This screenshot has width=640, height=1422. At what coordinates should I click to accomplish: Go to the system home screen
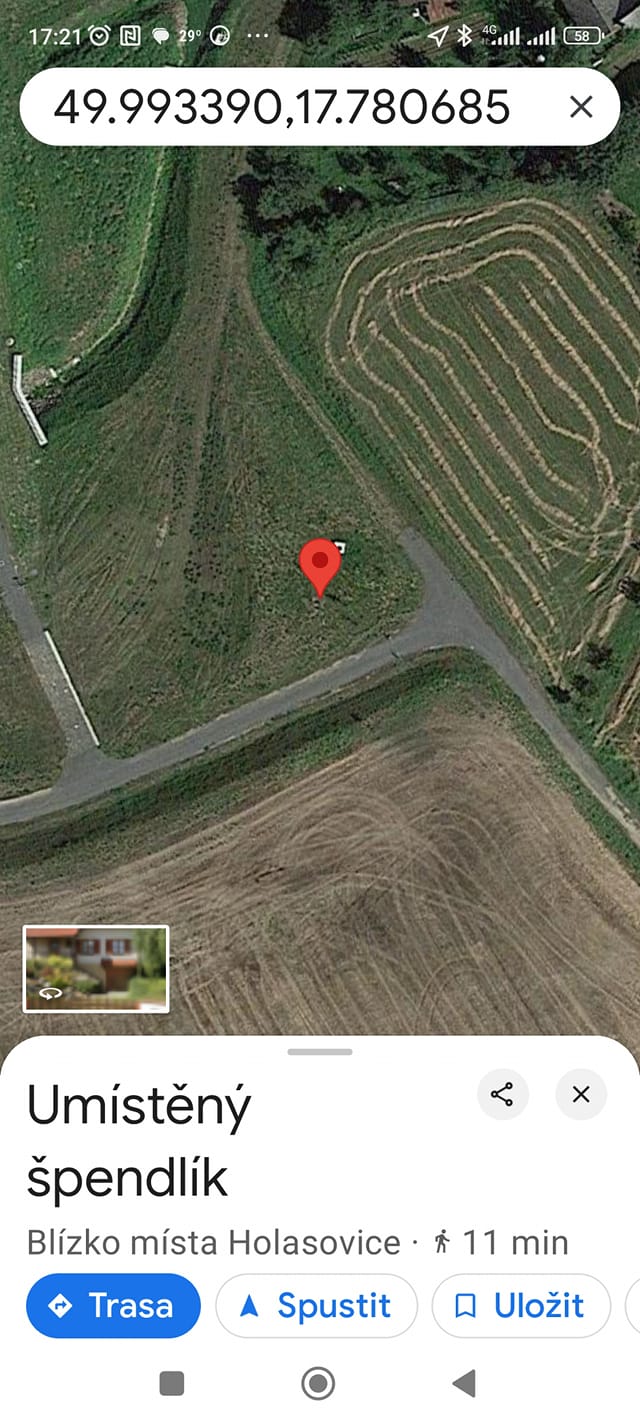point(319,1383)
